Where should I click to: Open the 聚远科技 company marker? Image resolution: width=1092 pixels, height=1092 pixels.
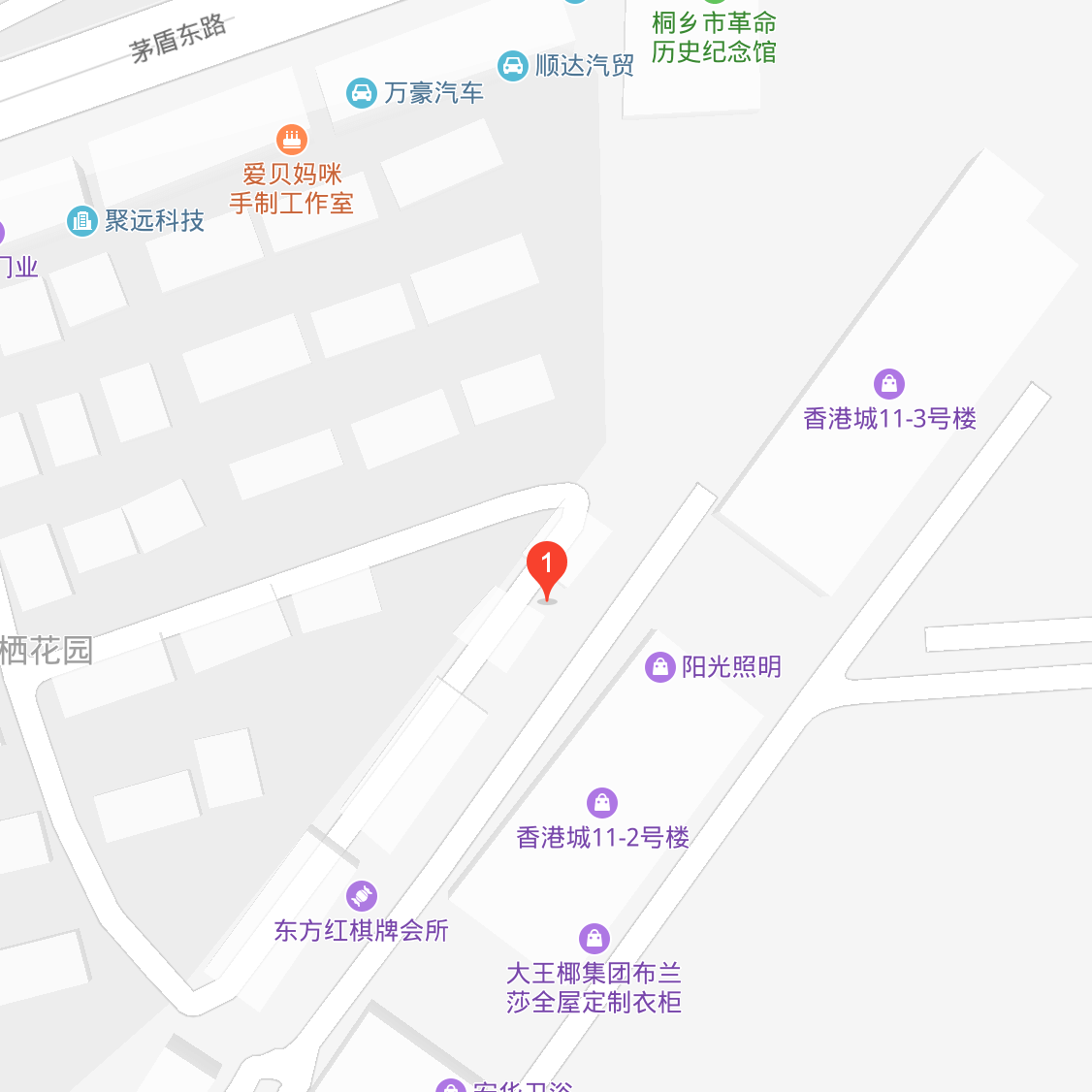point(81,221)
